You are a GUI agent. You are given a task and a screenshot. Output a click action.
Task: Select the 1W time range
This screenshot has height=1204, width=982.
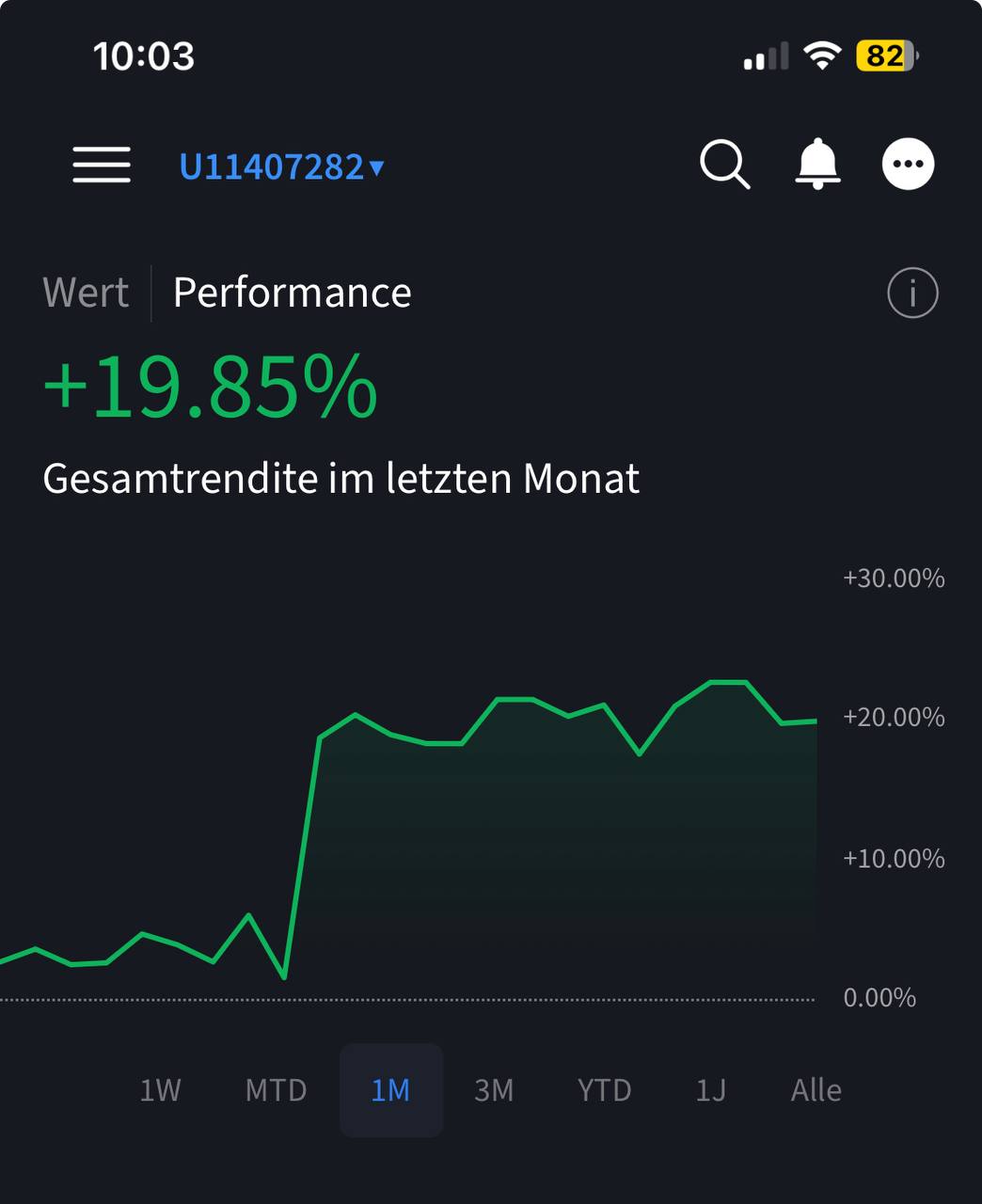[x=160, y=1090]
